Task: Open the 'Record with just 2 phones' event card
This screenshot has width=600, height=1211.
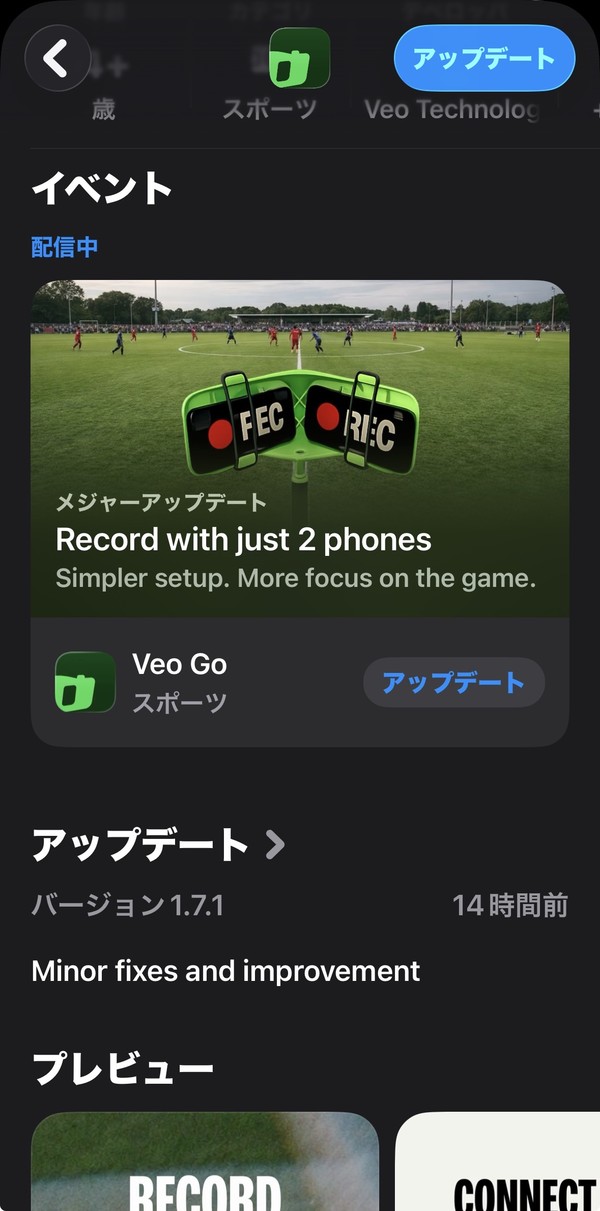Action: [300, 448]
